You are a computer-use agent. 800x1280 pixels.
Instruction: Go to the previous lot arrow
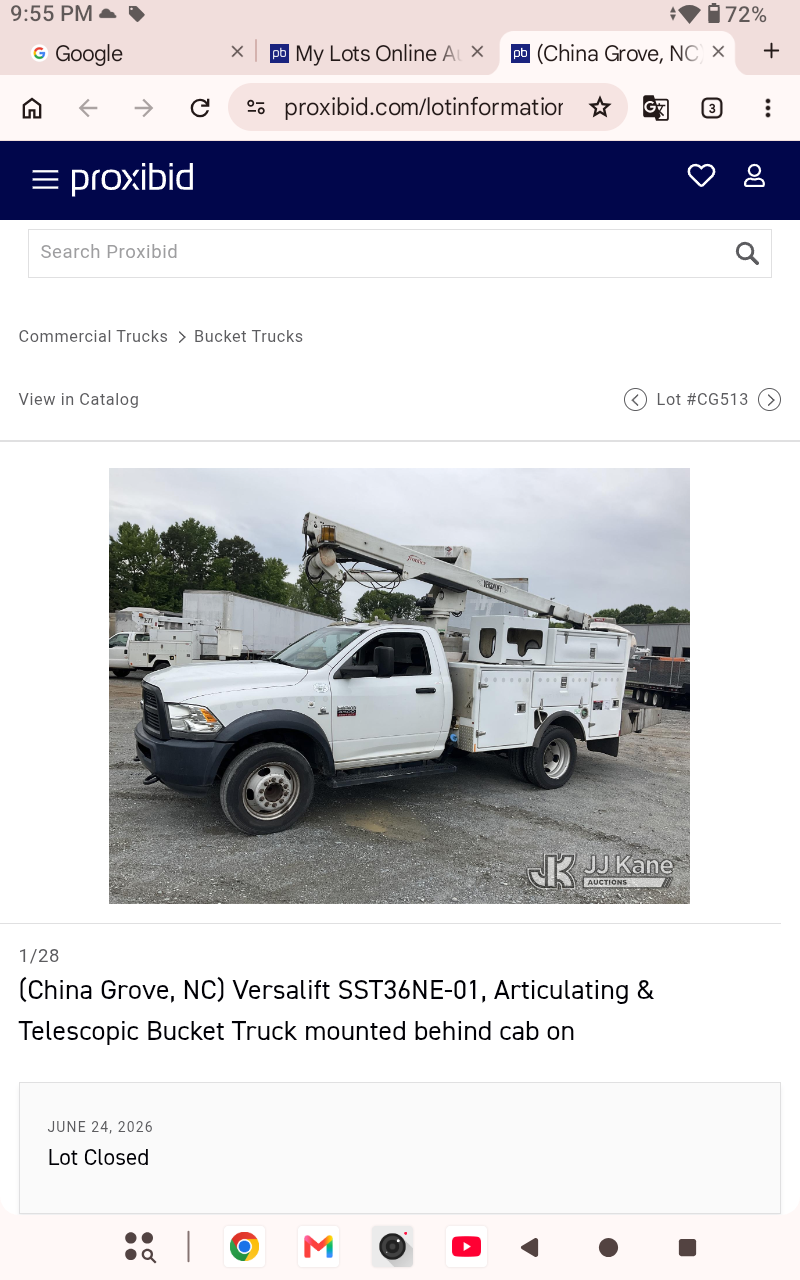click(x=635, y=400)
